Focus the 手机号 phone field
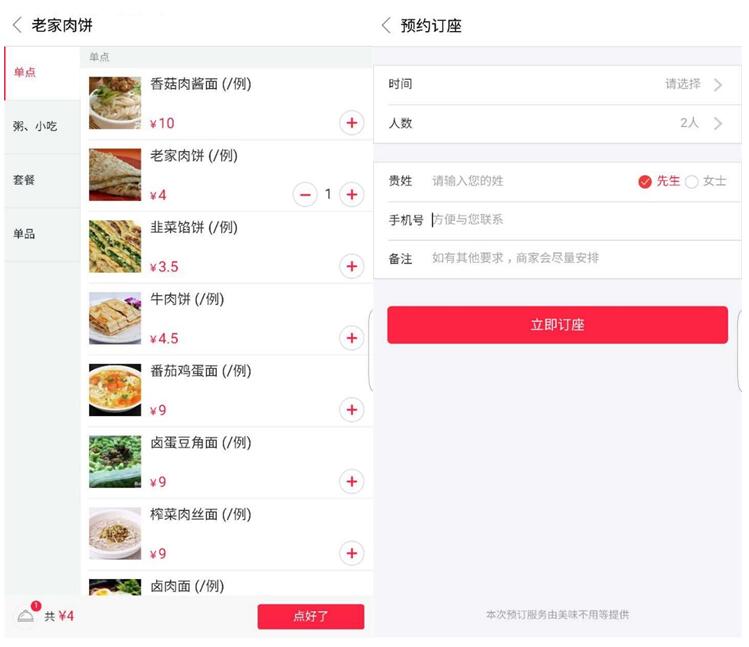 coord(580,220)
